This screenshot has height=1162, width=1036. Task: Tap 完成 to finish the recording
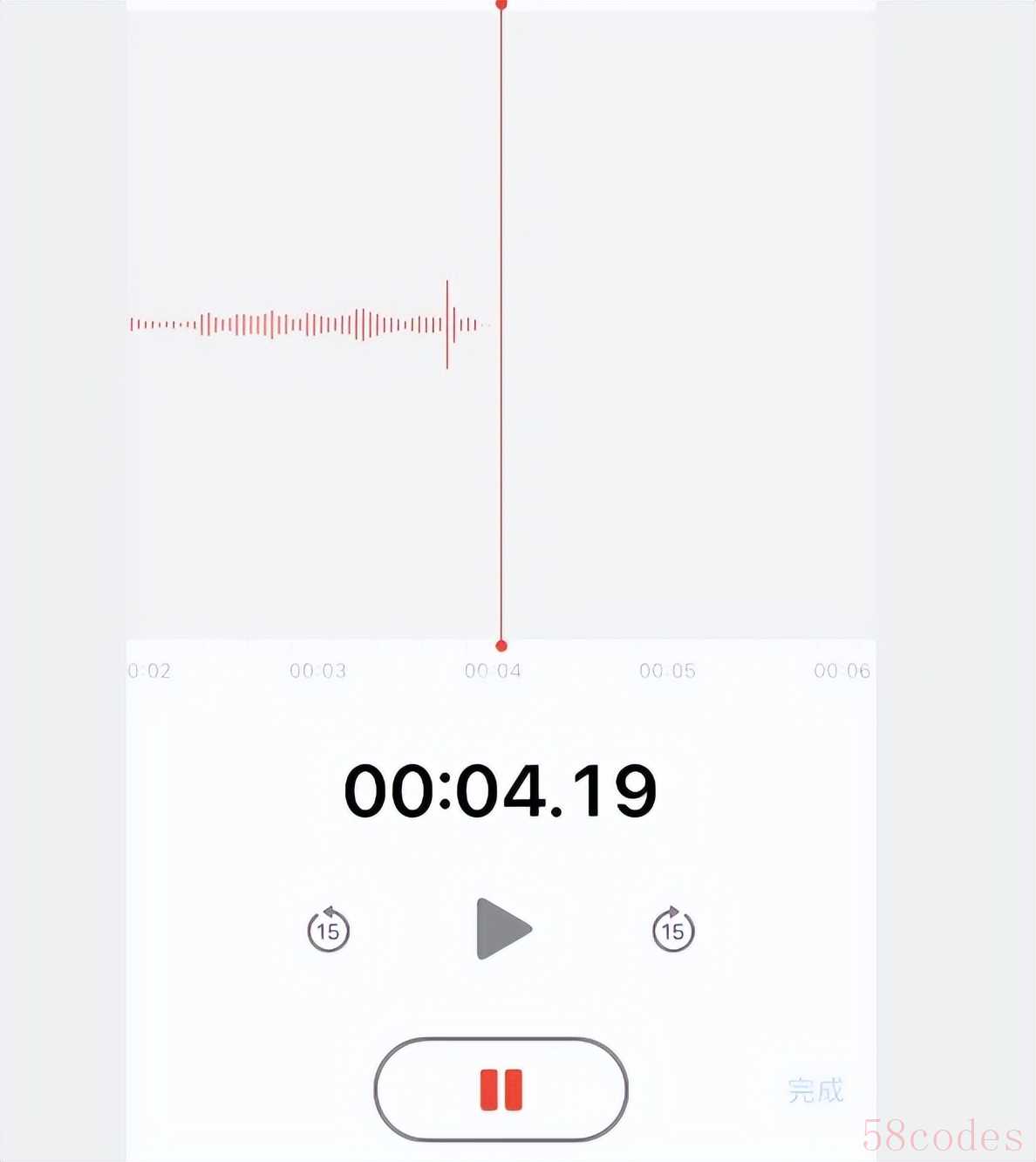pyautogui.click(x=815, y=1090)
